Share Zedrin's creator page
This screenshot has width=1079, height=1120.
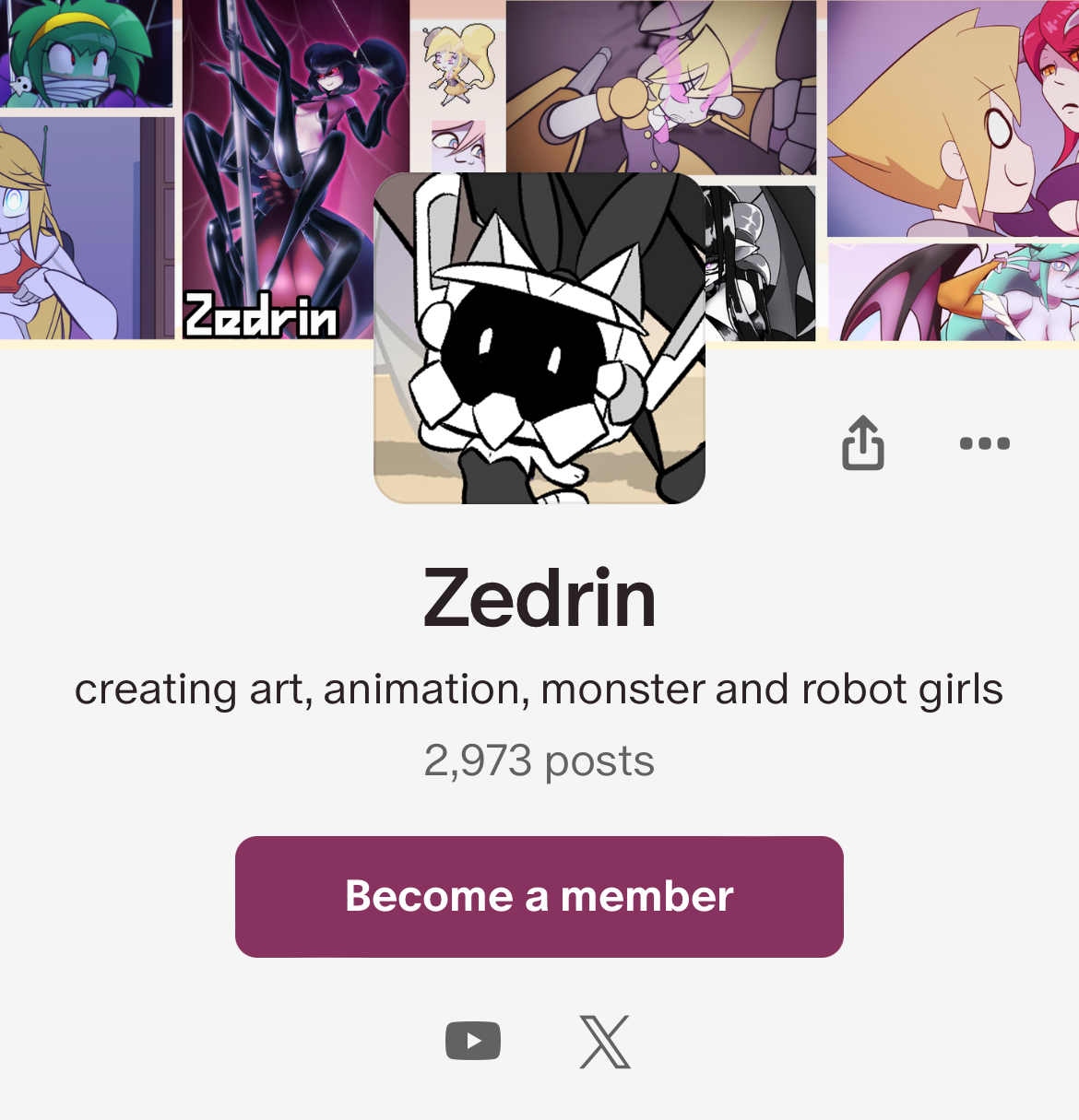[862, 443]
